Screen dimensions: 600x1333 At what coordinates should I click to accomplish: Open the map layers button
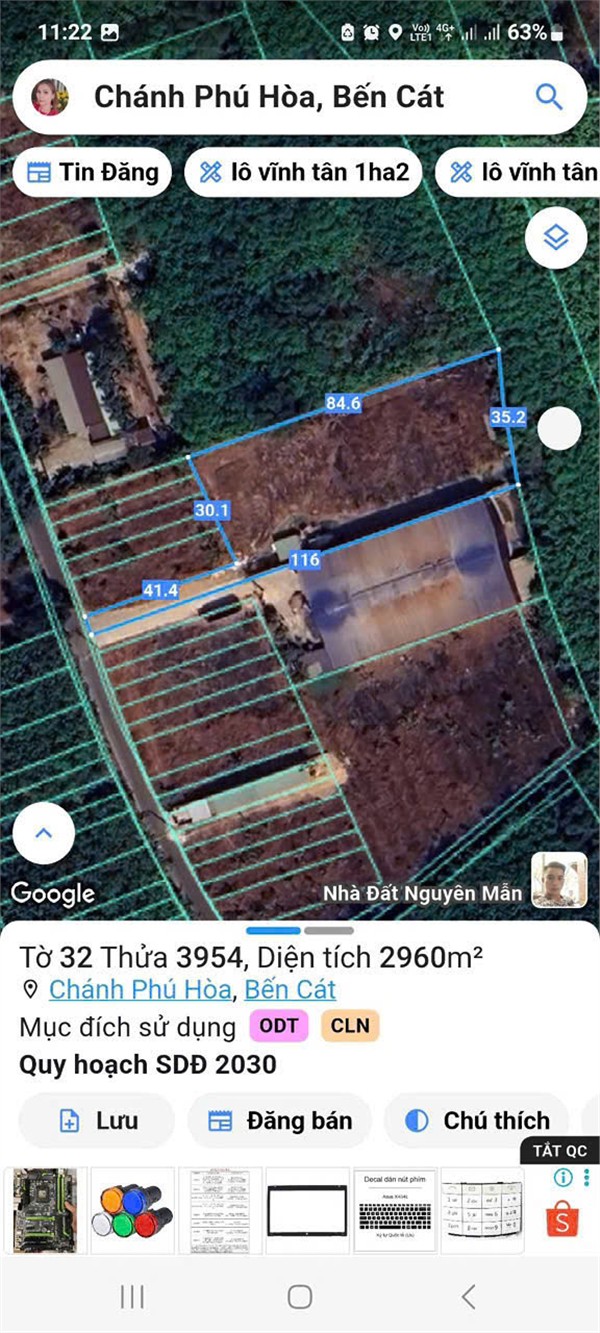pyautogui.click(x=555, y=238)
